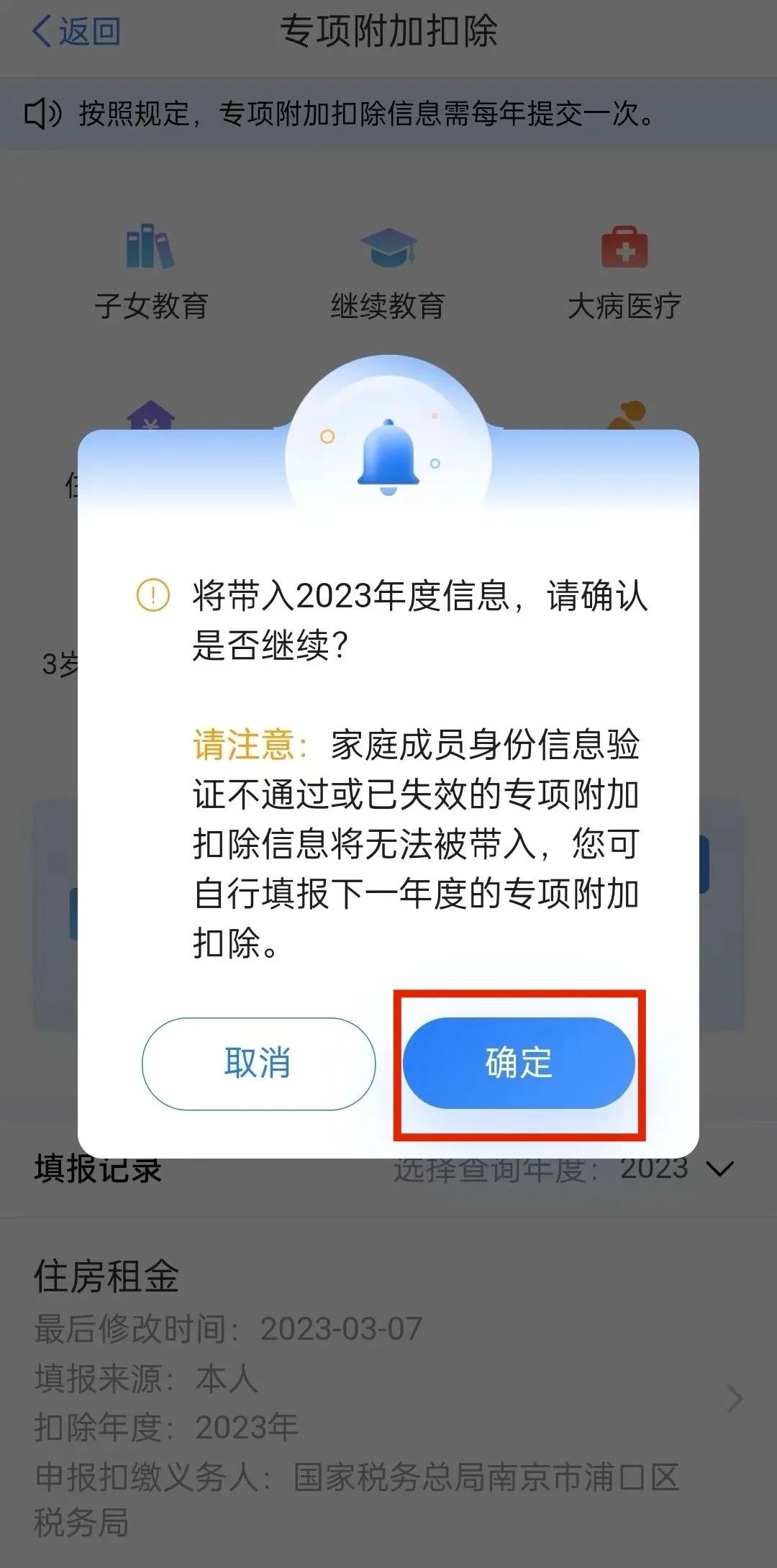Tap 取消 to cancel the dialog
This screenshot has height=1568, width=777.
[258, 1064]
